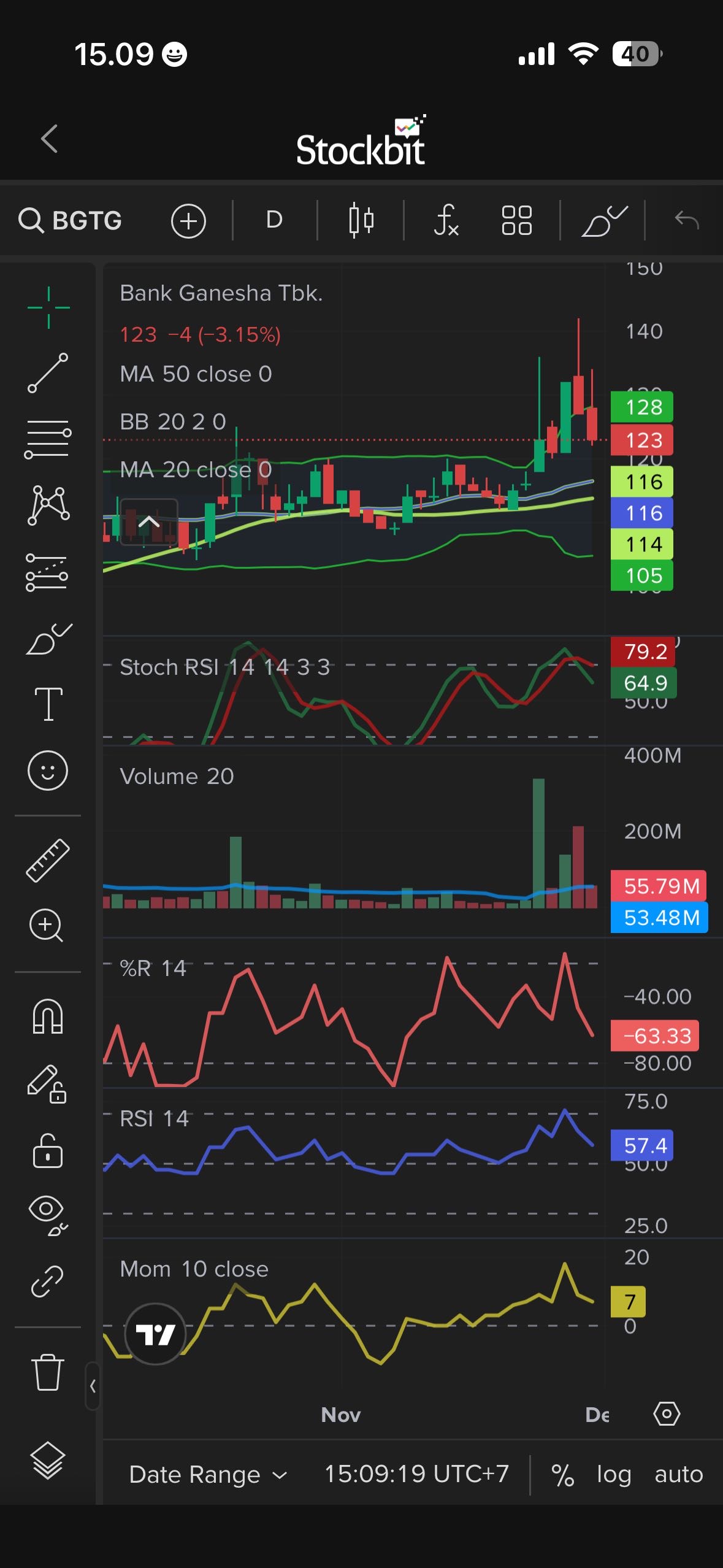Go back using the top-left arrow

50,139
